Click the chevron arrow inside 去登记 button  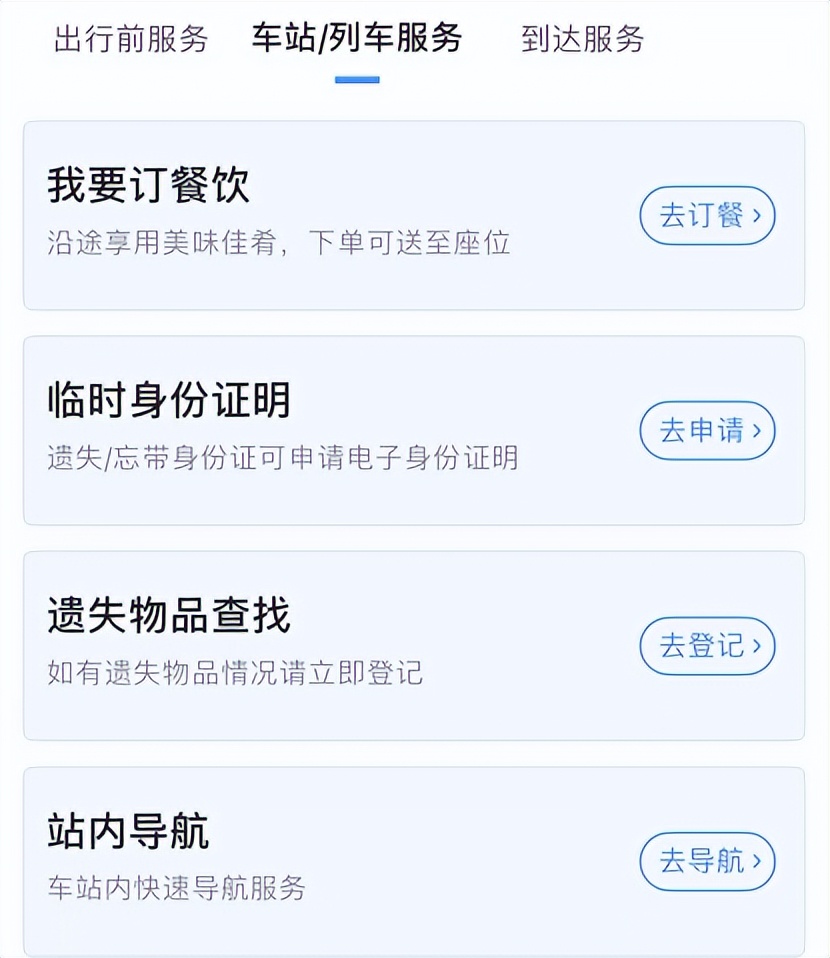757,647
